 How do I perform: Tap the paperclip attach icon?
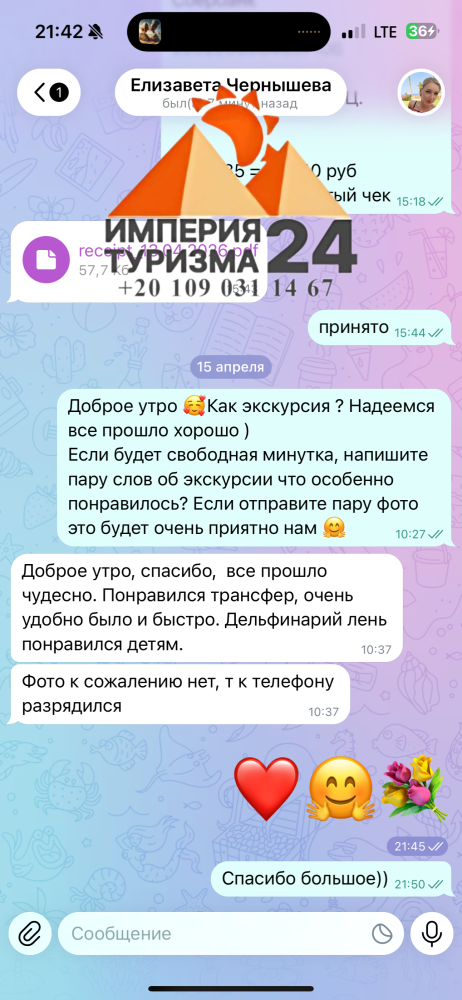point(29,934)
